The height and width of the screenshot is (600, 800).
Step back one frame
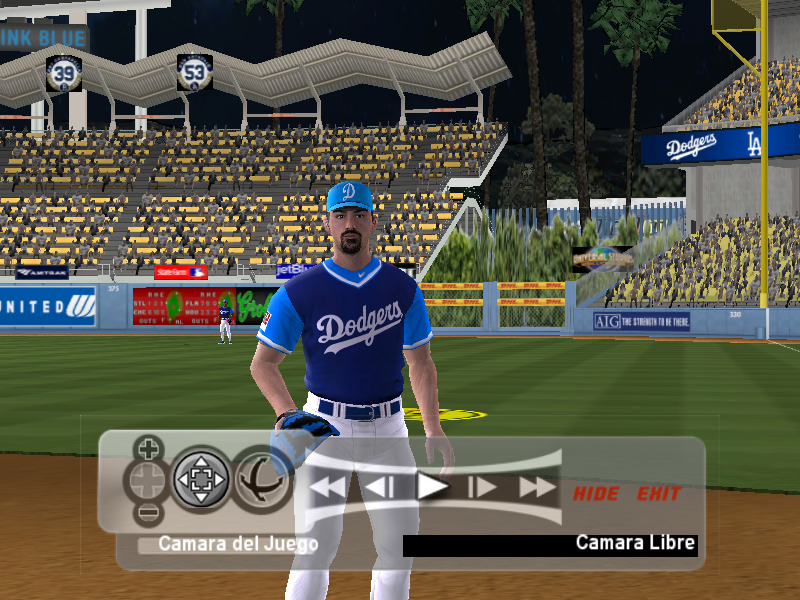coord(379,488)
